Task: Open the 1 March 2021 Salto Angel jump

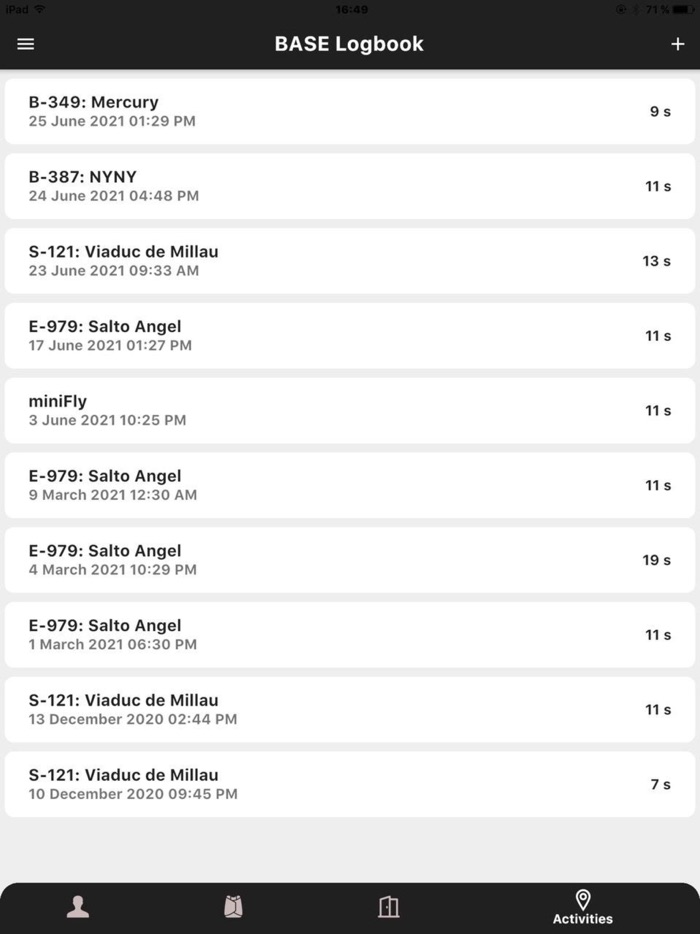Action: coord(349,635)
